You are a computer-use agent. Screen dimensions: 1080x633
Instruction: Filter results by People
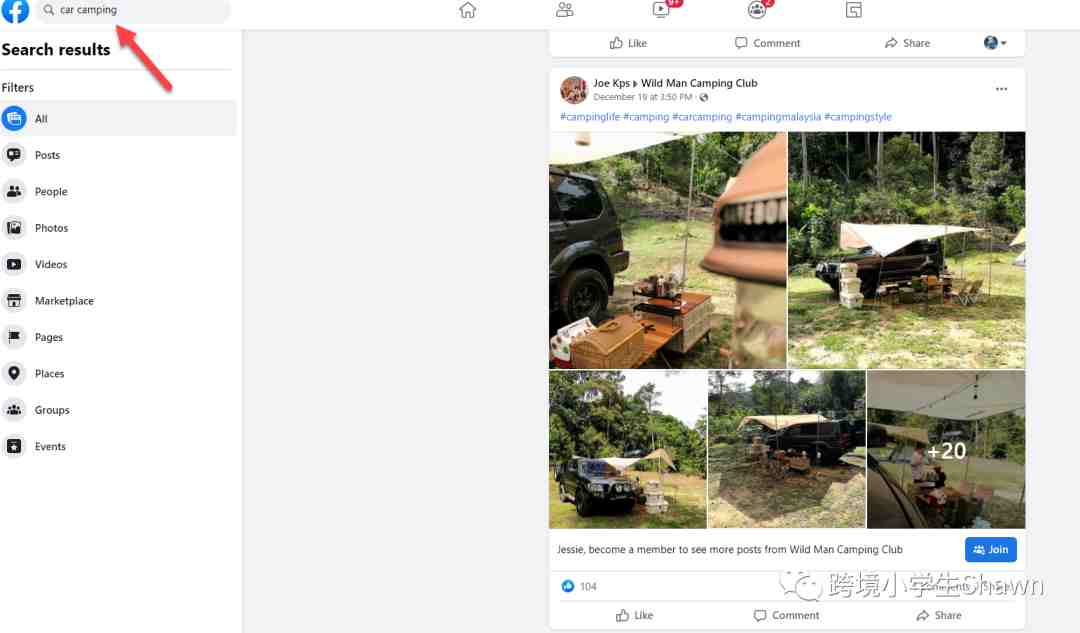[x=51, y=191]
